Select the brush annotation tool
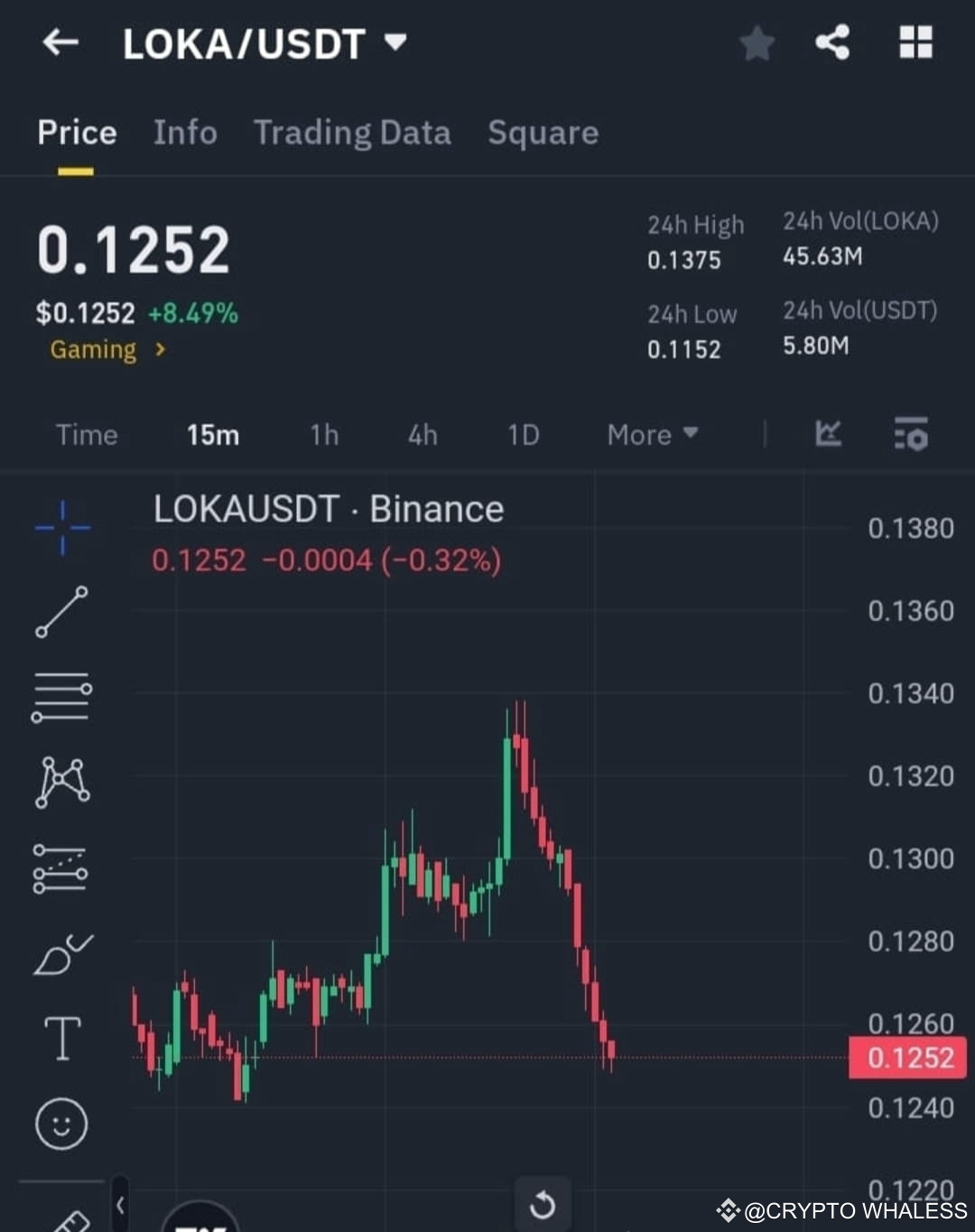975x1232 pixels. (x=61, y=953)
